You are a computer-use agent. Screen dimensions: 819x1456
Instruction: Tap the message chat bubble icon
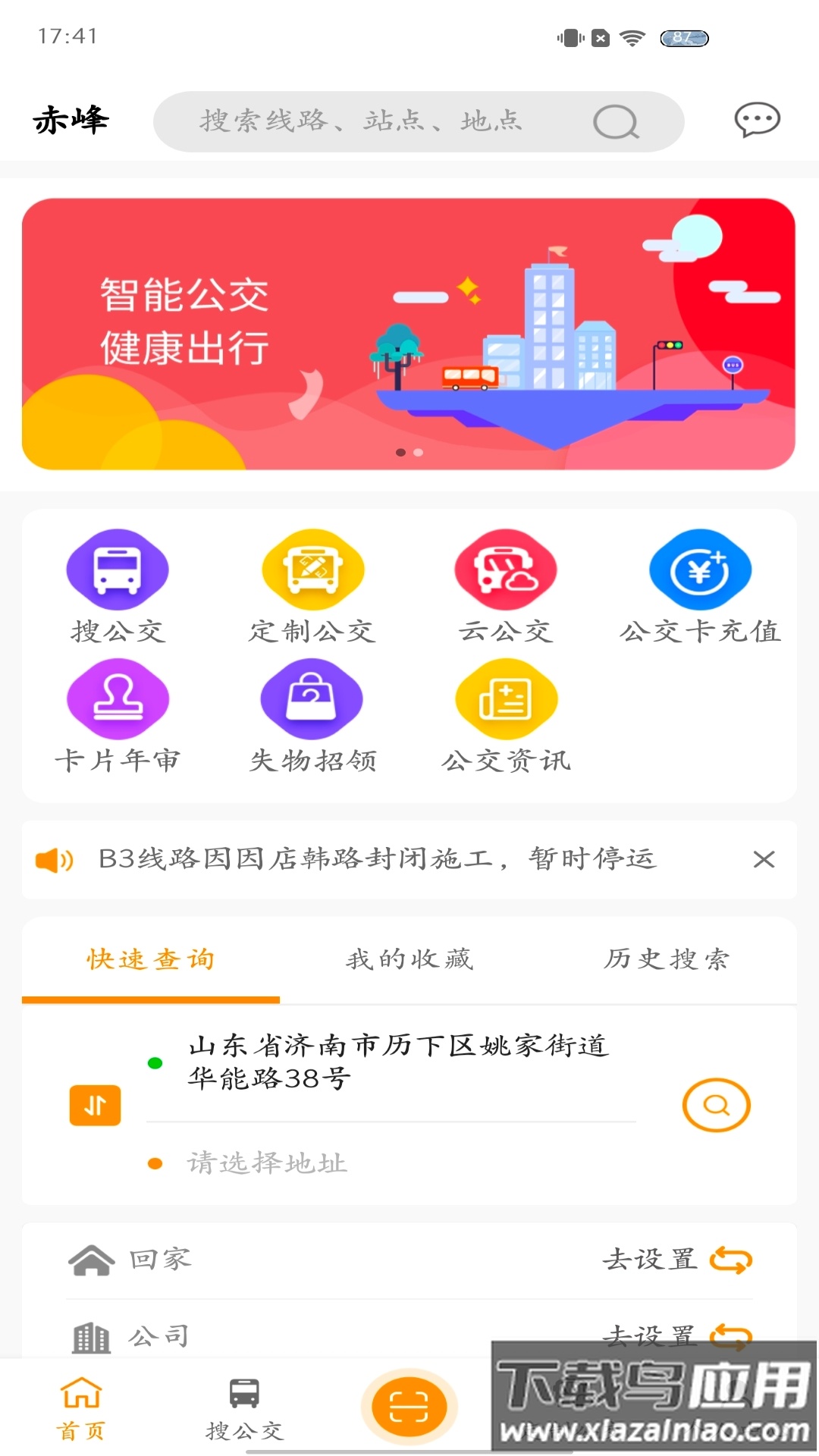(756, 120)
